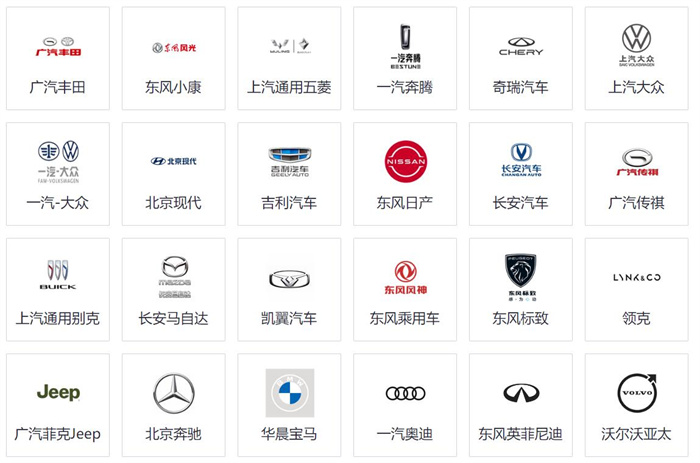Open the 上汽大众 brand tile
Viewport: 700px width, 463px height.
click(x=636, y=59)
